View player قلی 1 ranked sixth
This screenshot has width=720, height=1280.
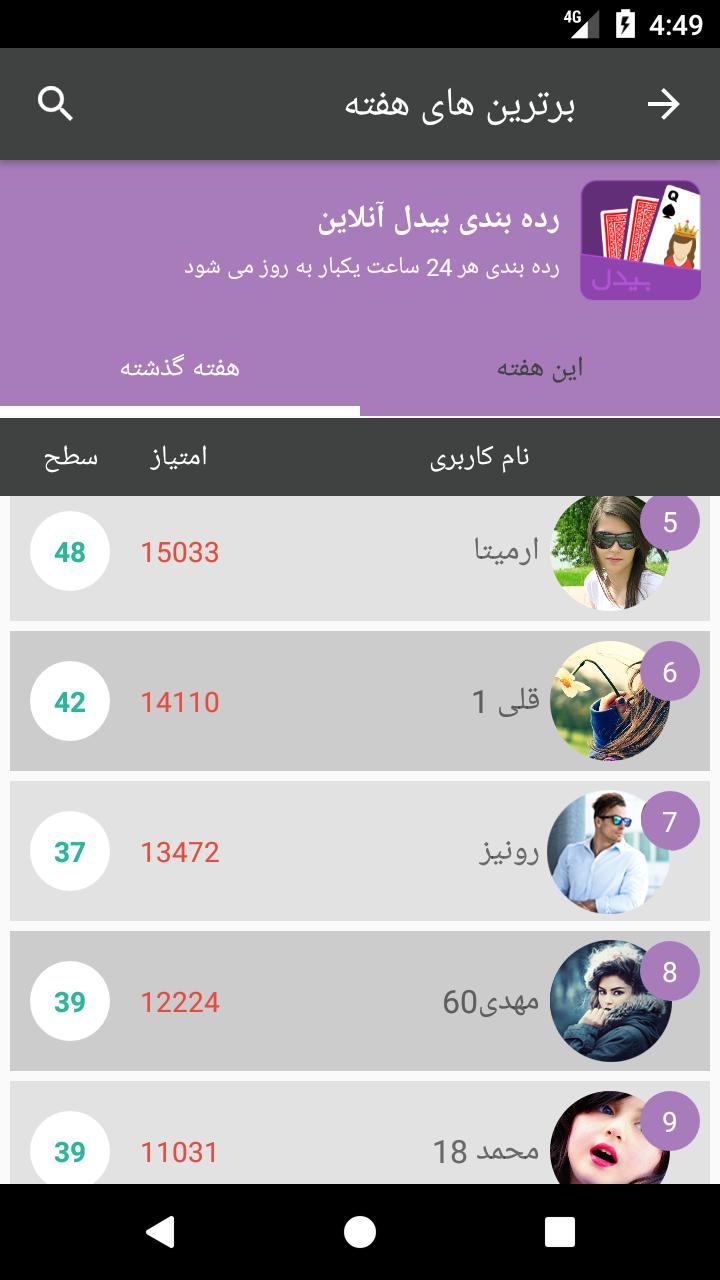360,701
